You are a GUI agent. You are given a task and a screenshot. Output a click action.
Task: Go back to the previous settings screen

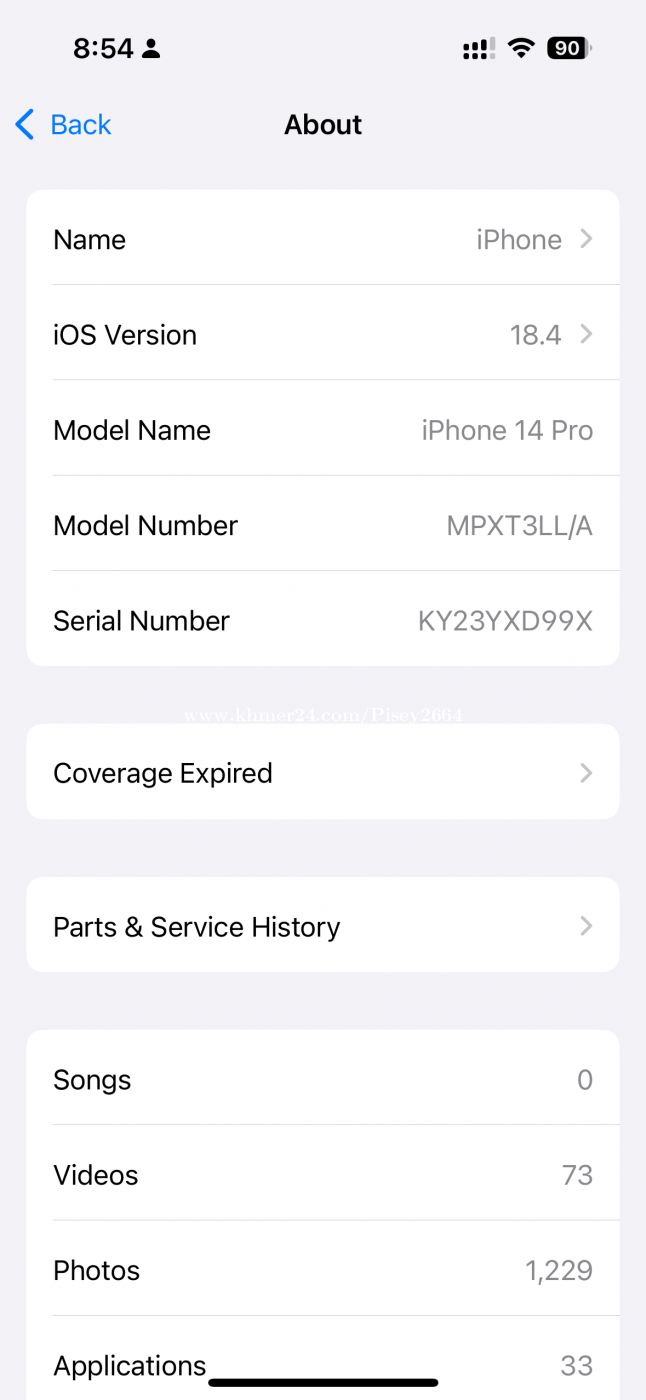point(63,125)
